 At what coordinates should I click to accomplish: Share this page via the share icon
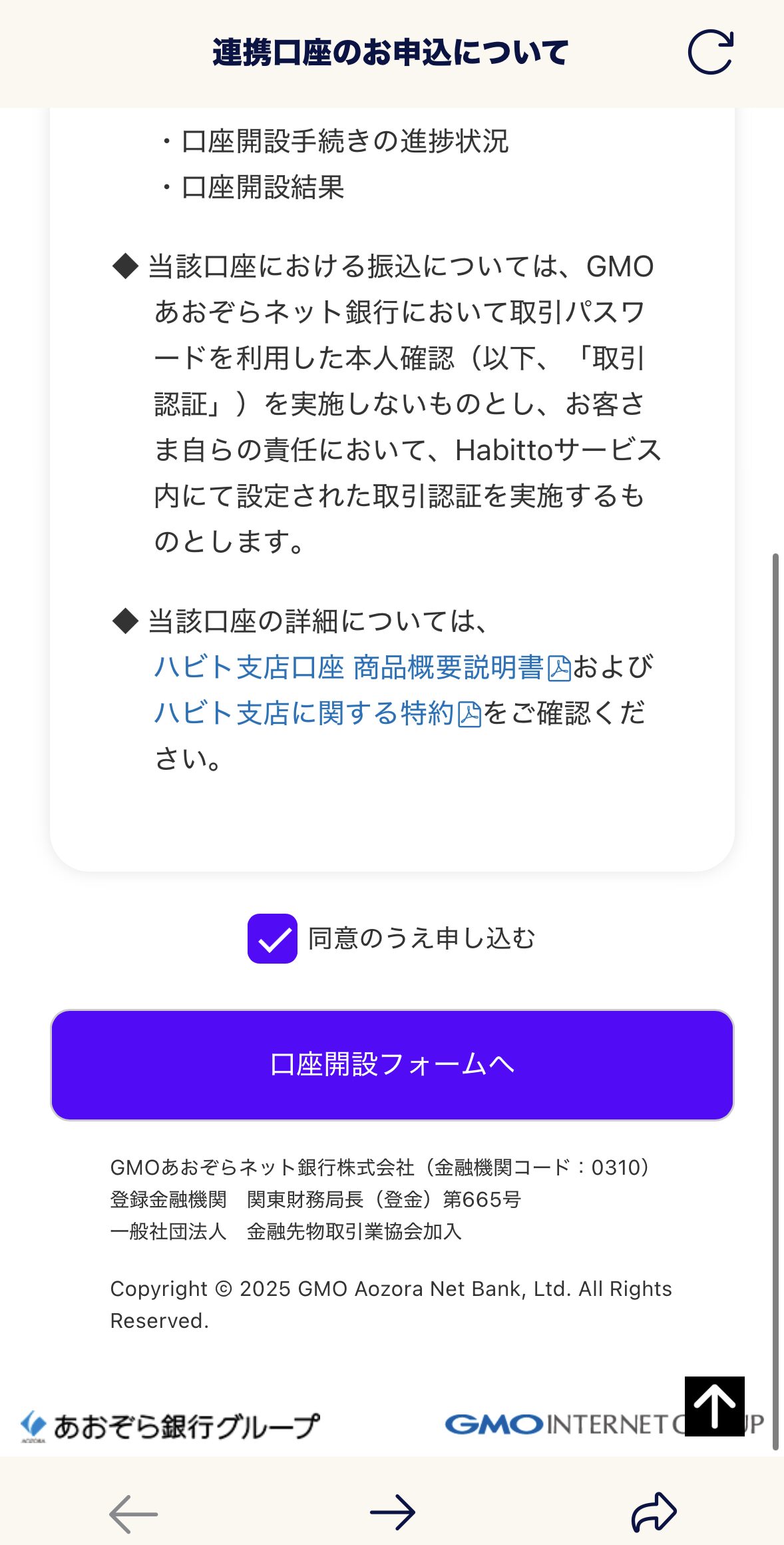[x=654, y=1512]
